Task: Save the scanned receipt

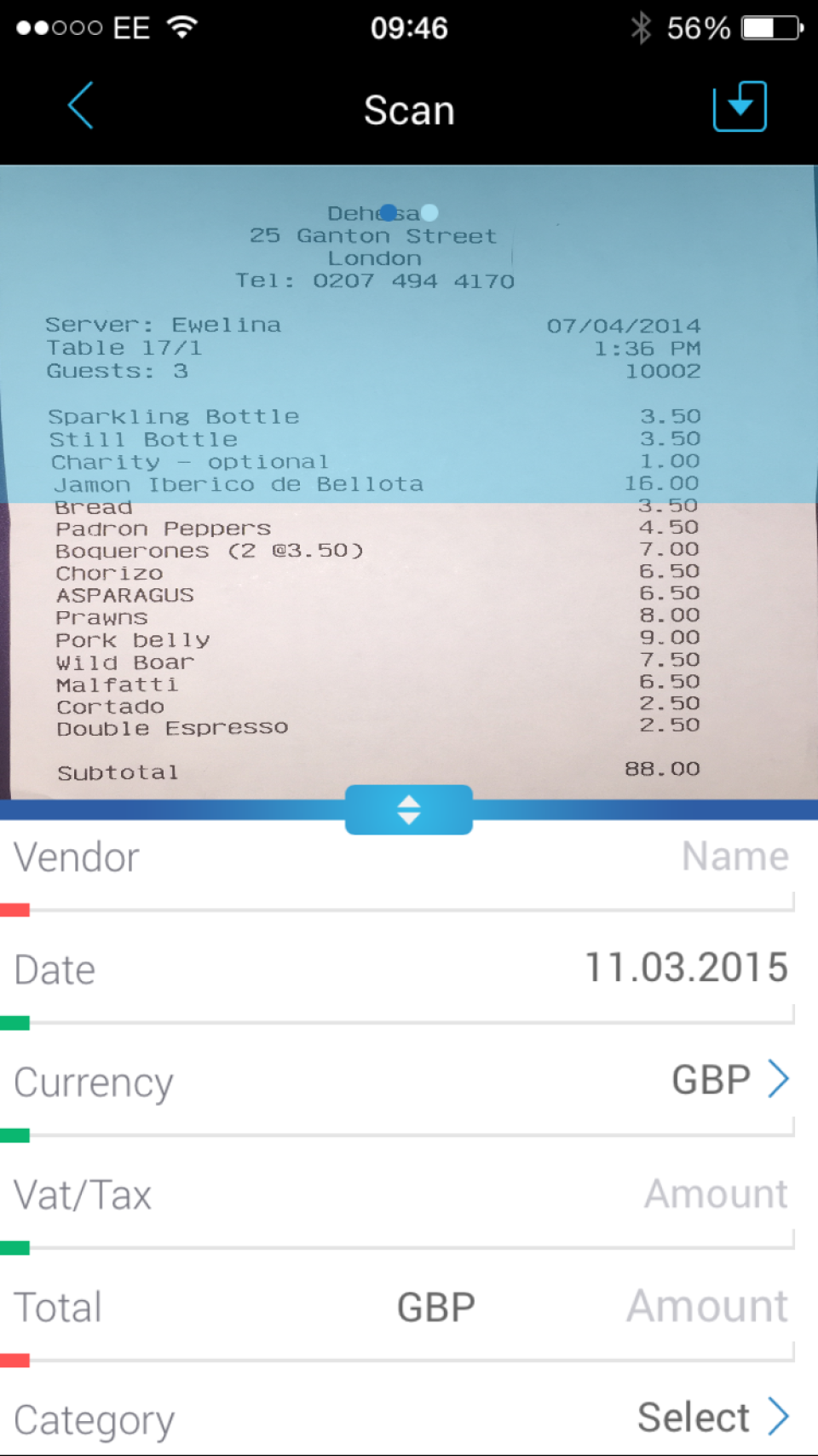Action: (x=739, y=107)
